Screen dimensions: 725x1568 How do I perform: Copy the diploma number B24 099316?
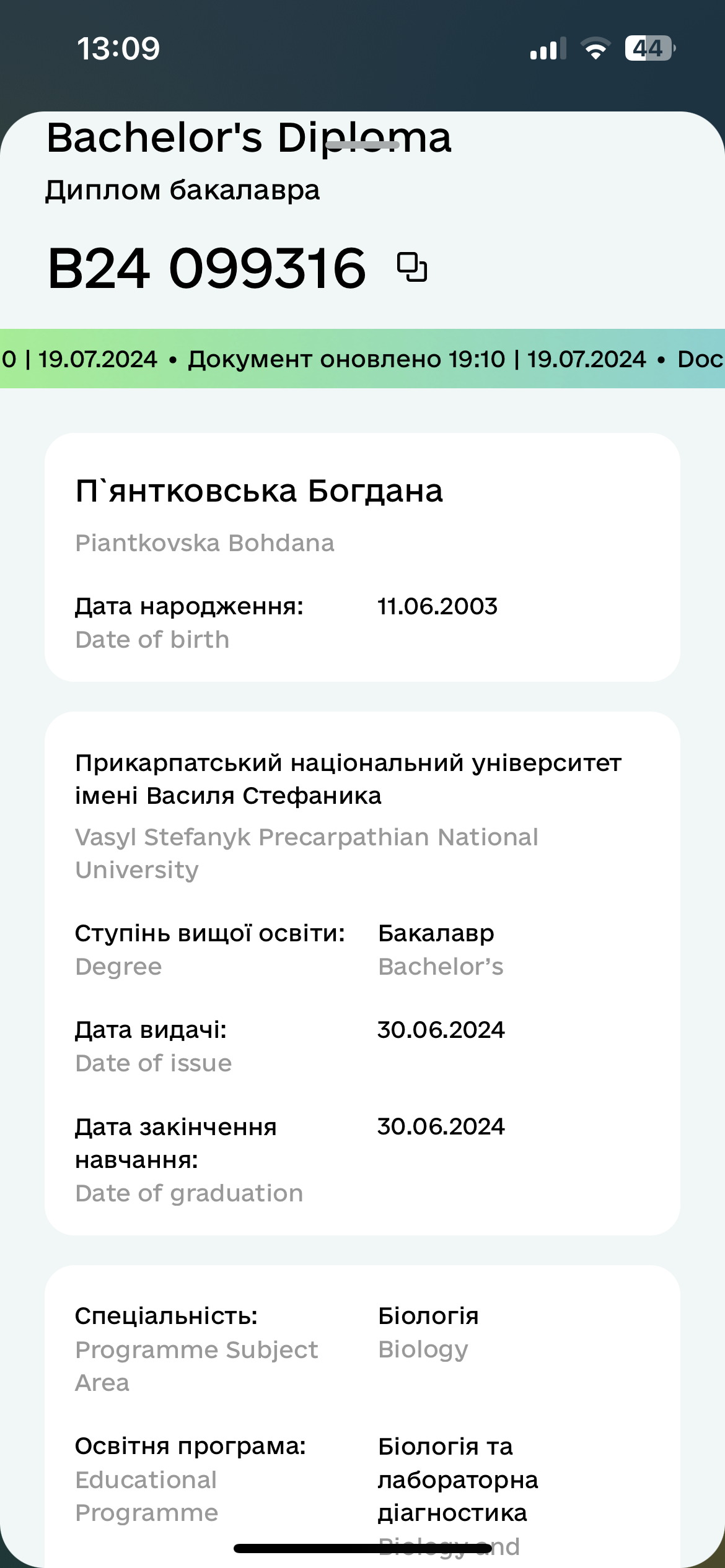412,267
